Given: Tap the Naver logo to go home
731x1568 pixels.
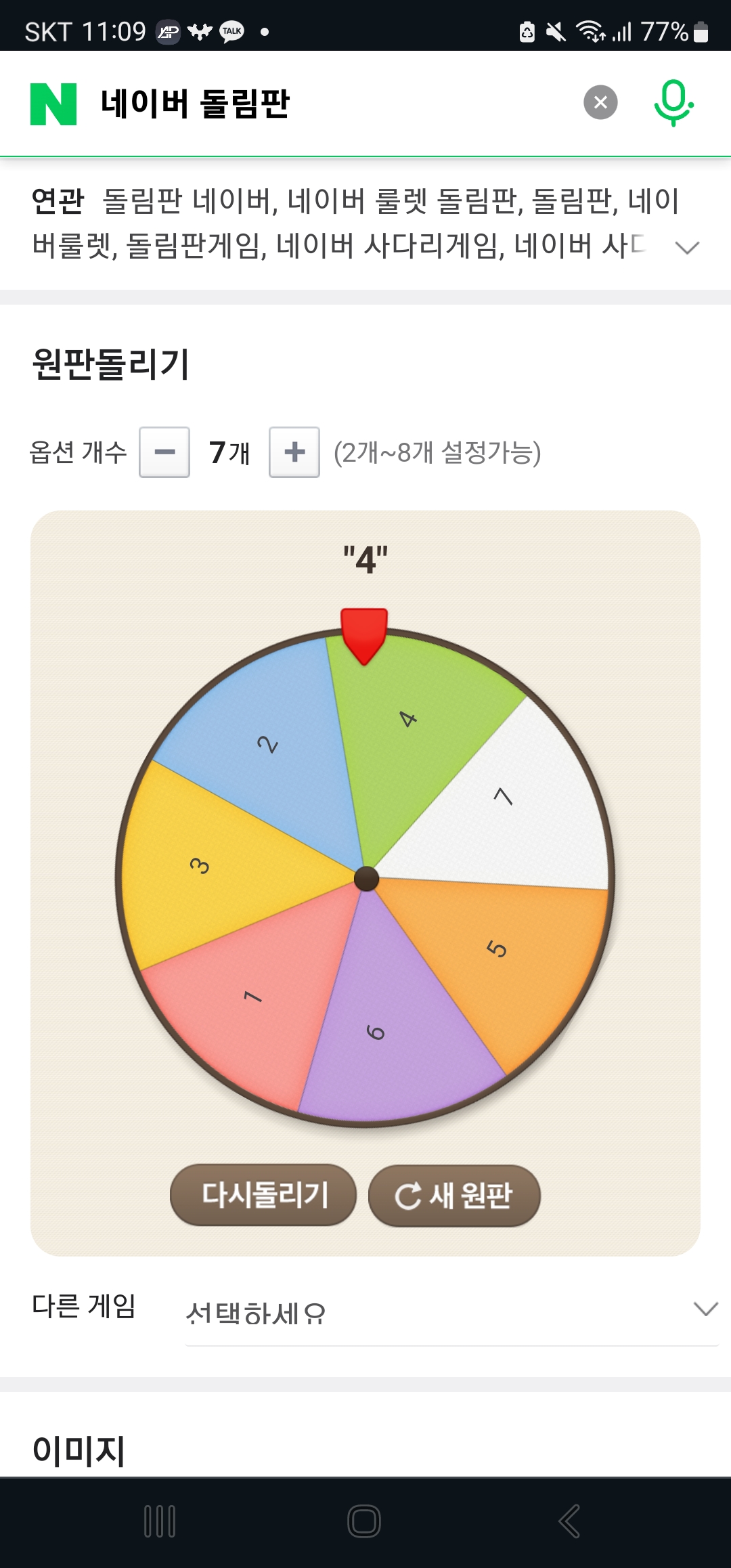Looking at the screenshot, I should (x=53, y=104).
